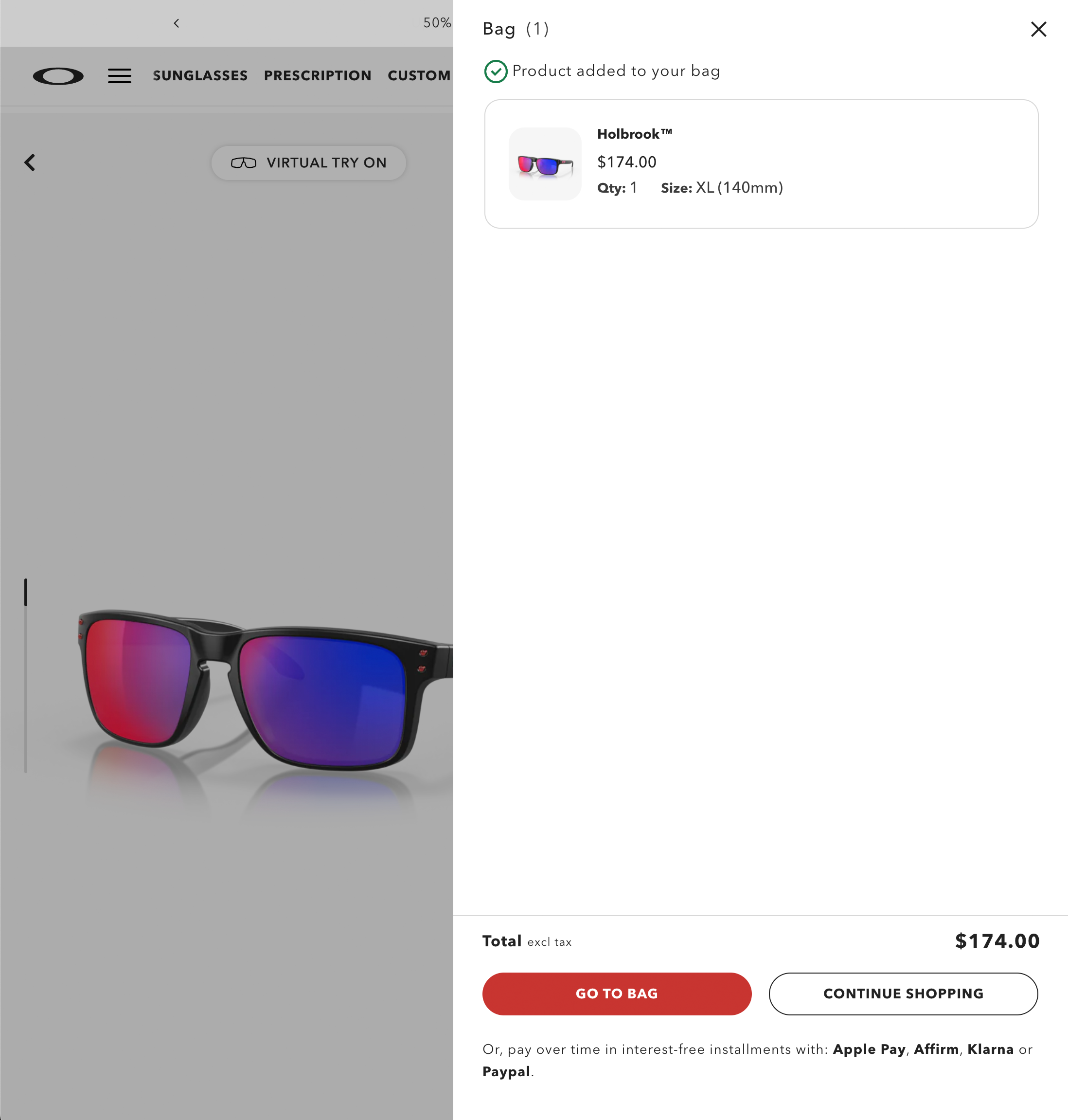Show previous promo banner message
Screen dimensions: 1068x1120
click(177, 23)
